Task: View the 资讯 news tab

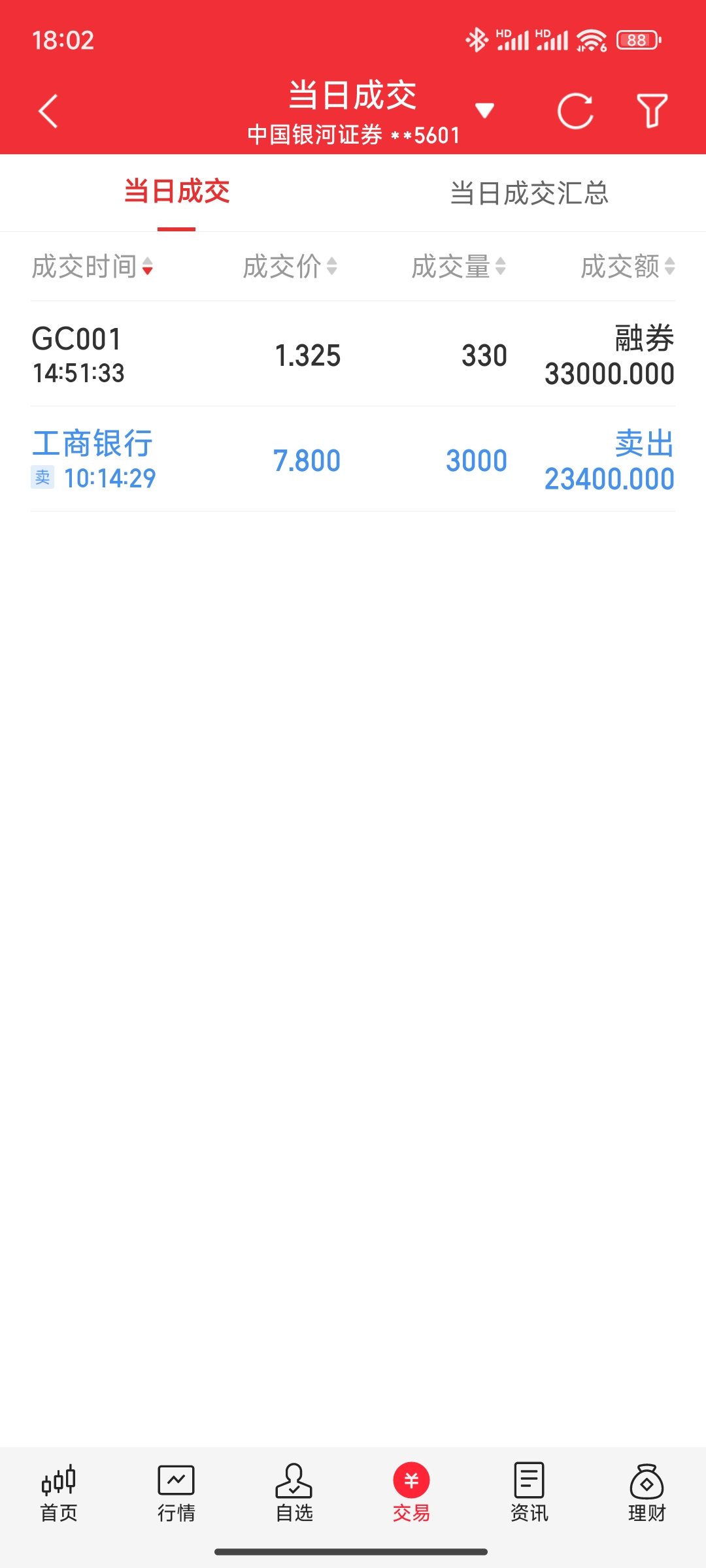Action: coord(529,1494)
